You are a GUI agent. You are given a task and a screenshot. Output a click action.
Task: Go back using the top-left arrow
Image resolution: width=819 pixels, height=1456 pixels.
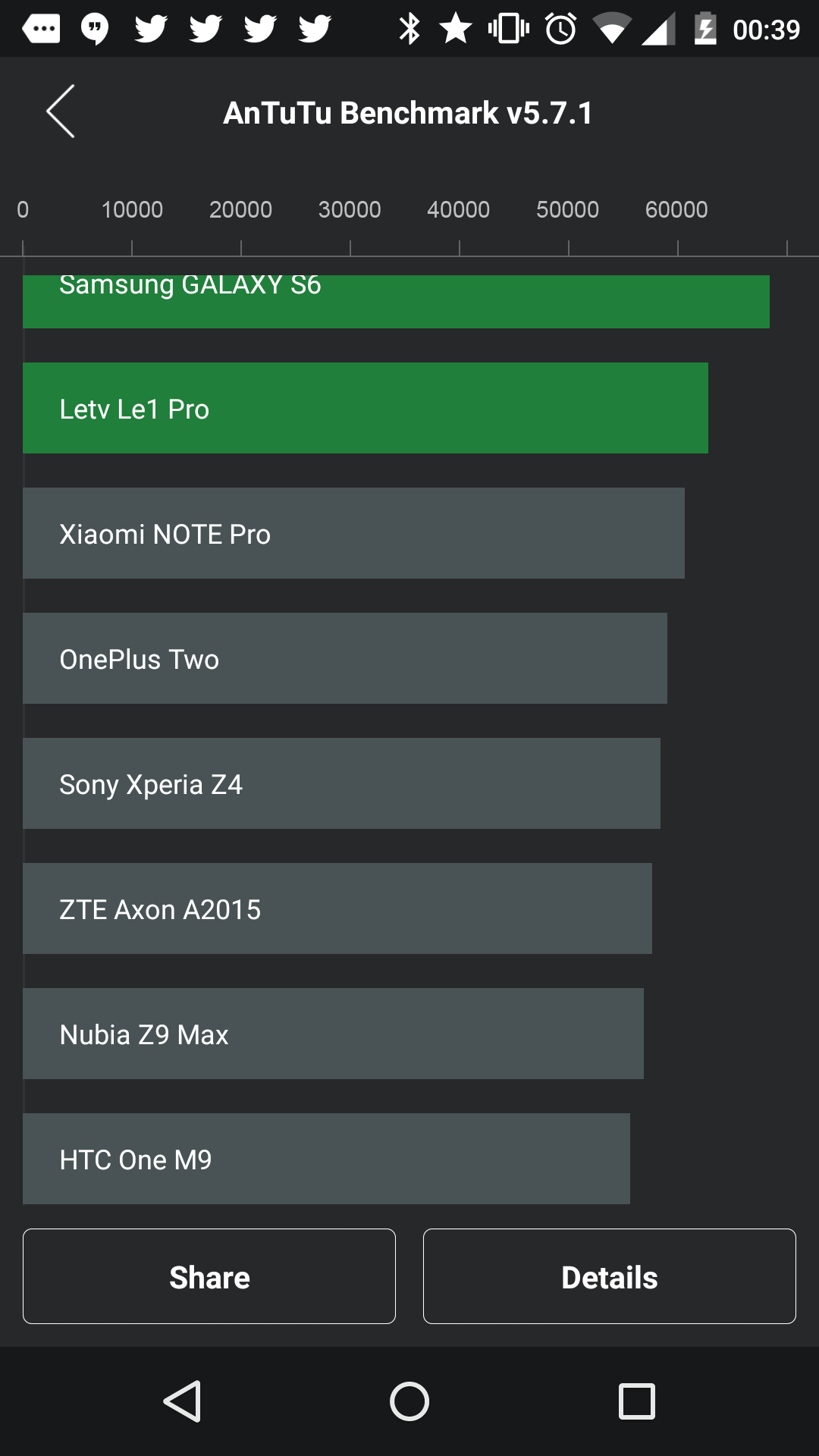(61, 111)
